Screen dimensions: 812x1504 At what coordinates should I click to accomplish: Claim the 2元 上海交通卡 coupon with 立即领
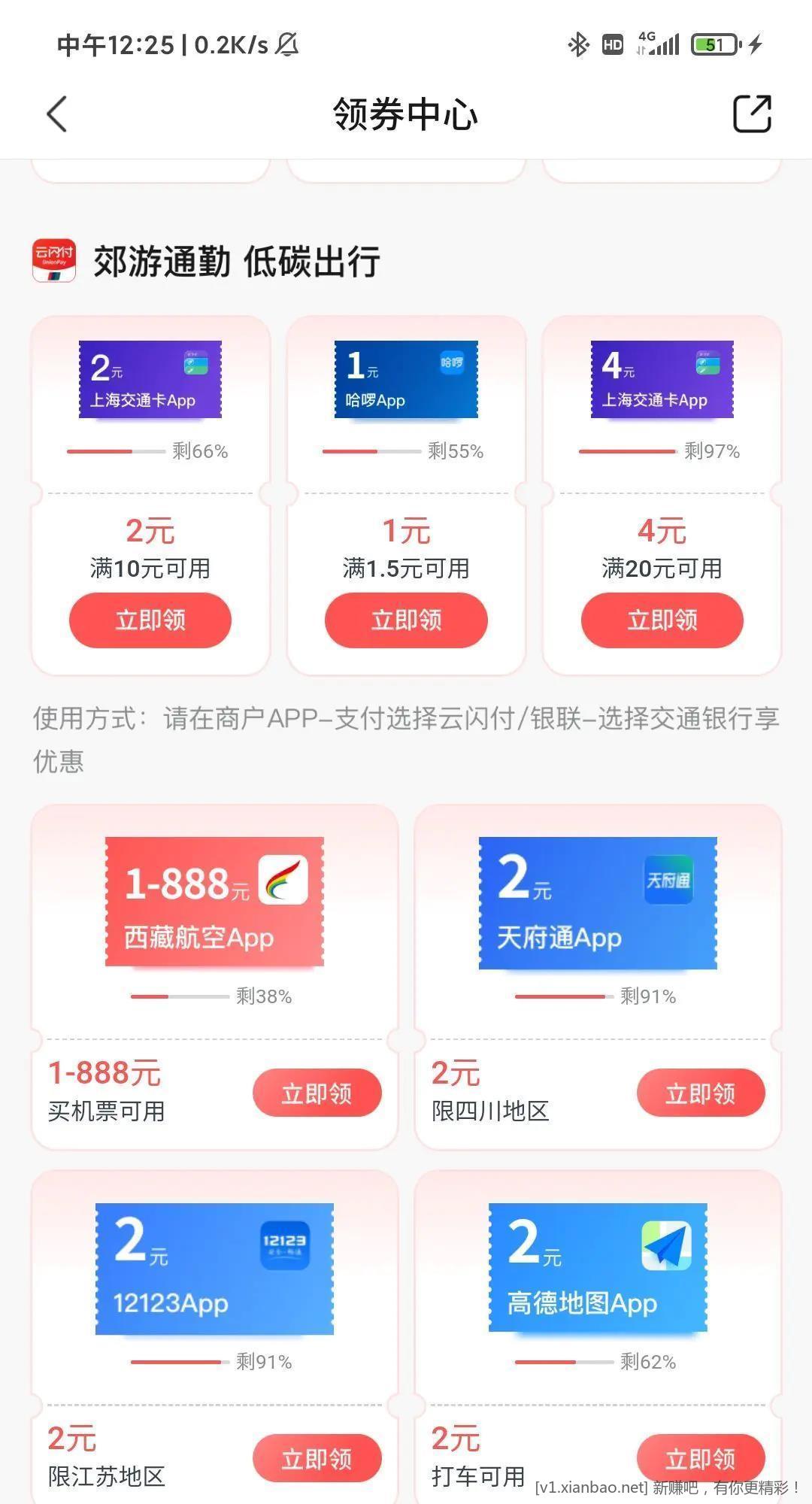tap(149, 620)
